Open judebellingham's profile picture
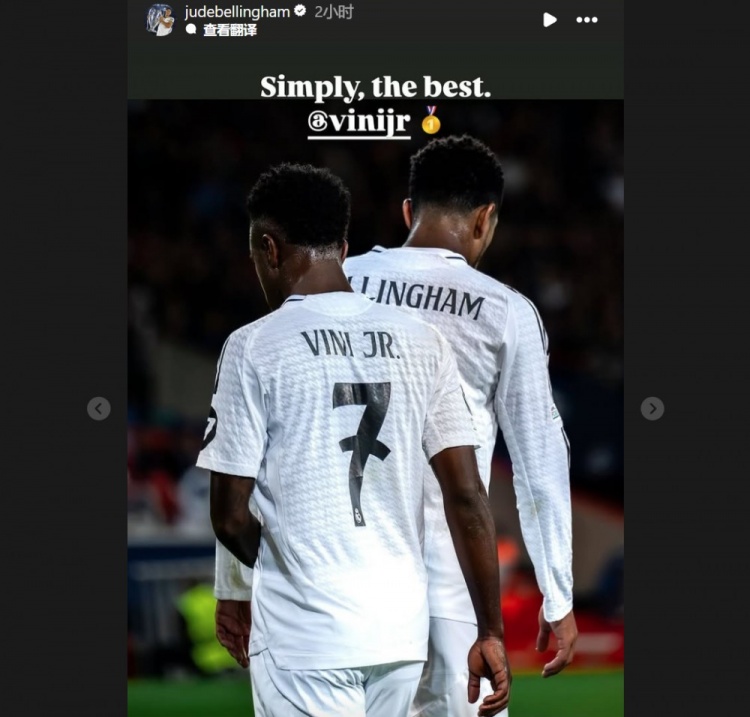Image resolution: width=750 pixels, height=717 pixels. click(x=160, y=19)
